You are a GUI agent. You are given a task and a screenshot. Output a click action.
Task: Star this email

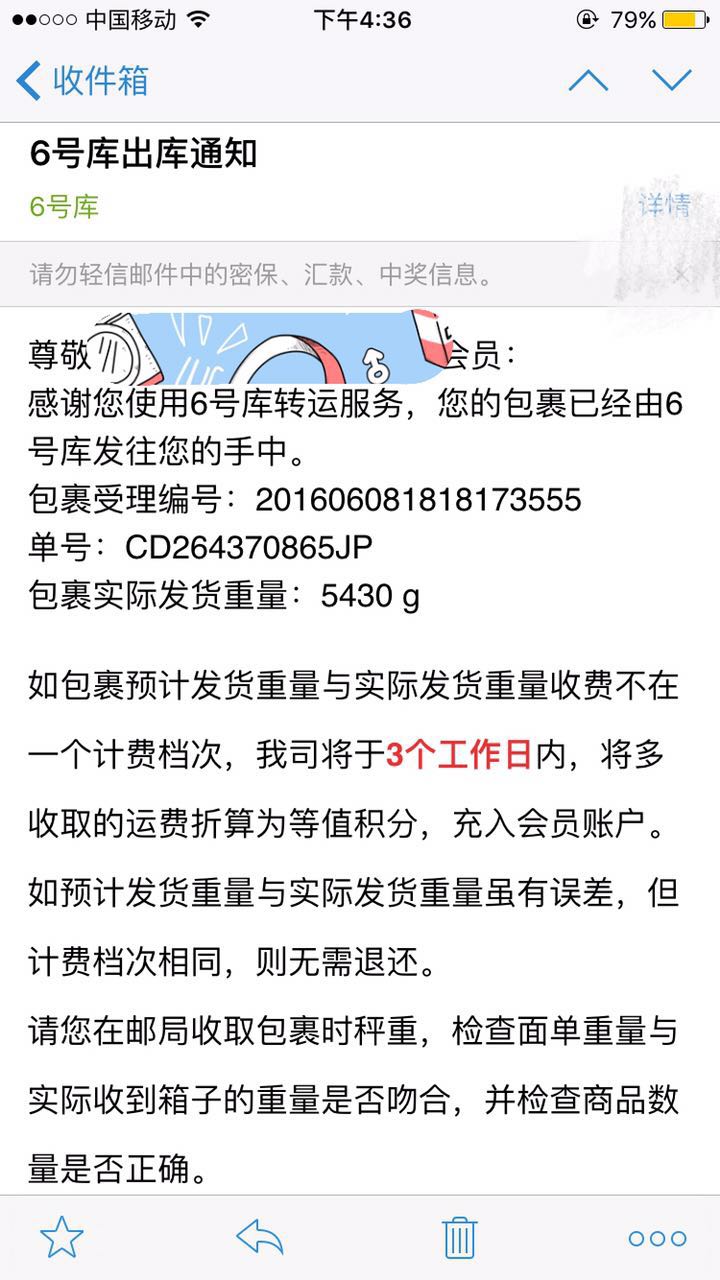pyautogui.click(x=62, y=1238)
